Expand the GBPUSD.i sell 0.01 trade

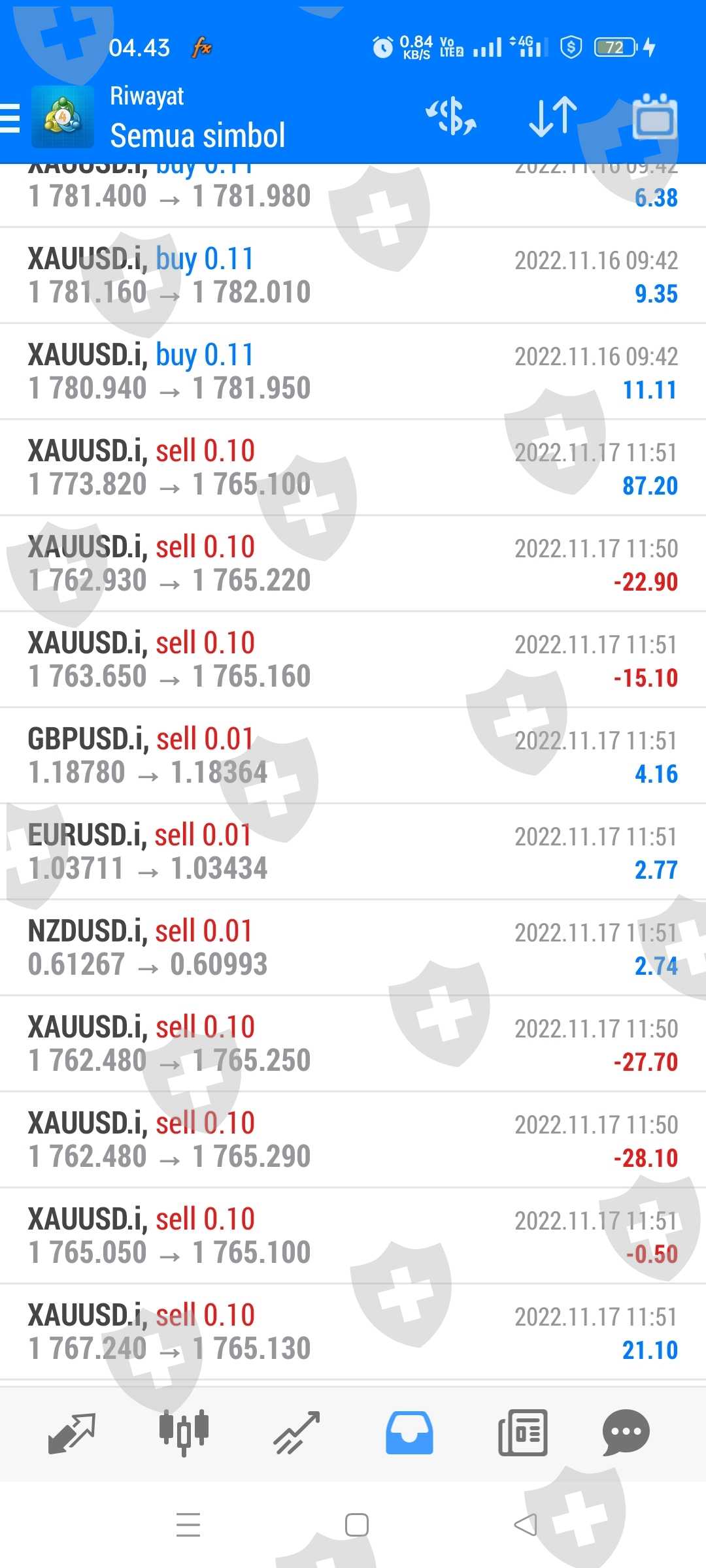pos(353,755)
